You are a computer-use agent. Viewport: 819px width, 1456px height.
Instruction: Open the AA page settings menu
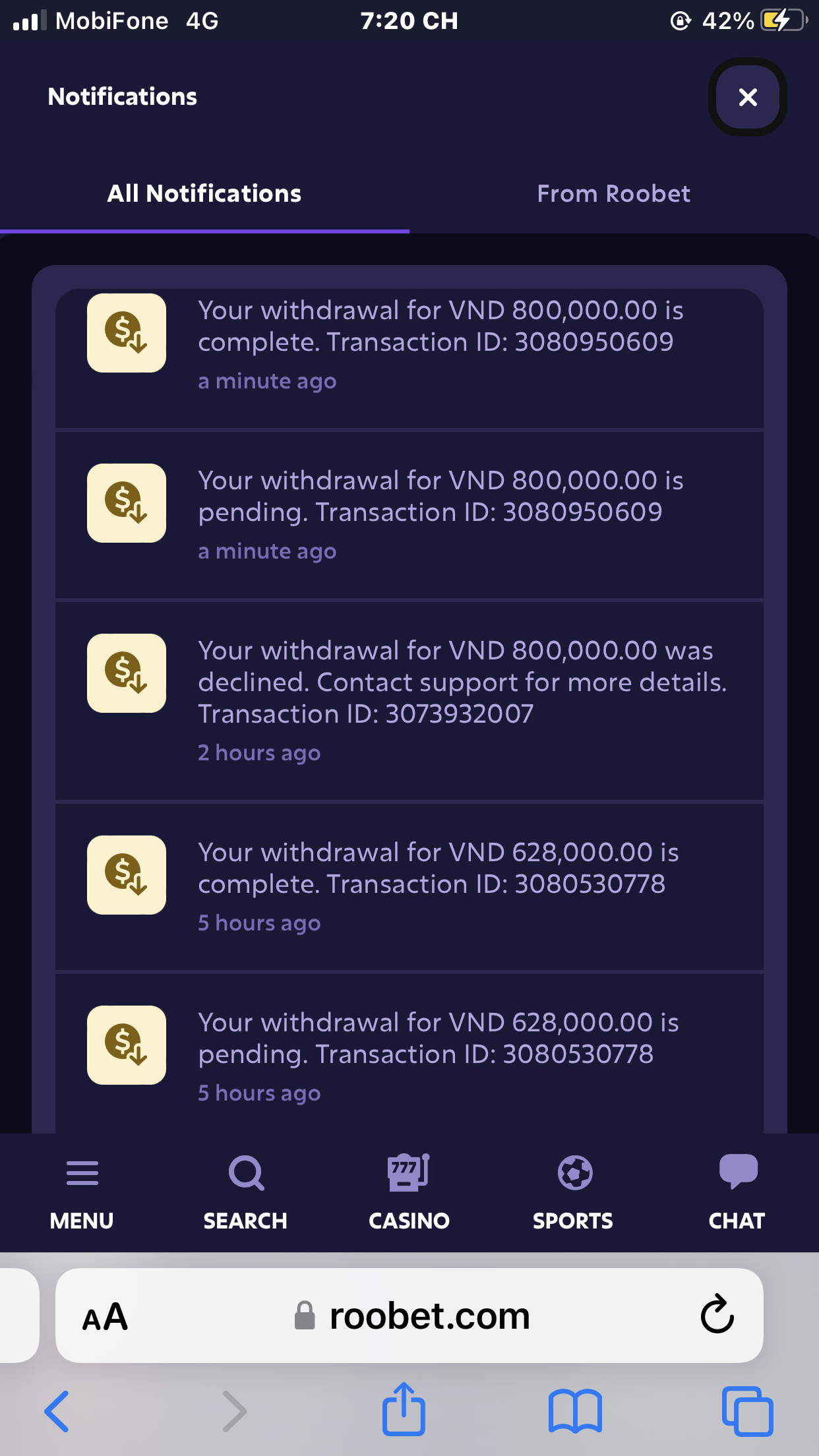click(105, 1317)
